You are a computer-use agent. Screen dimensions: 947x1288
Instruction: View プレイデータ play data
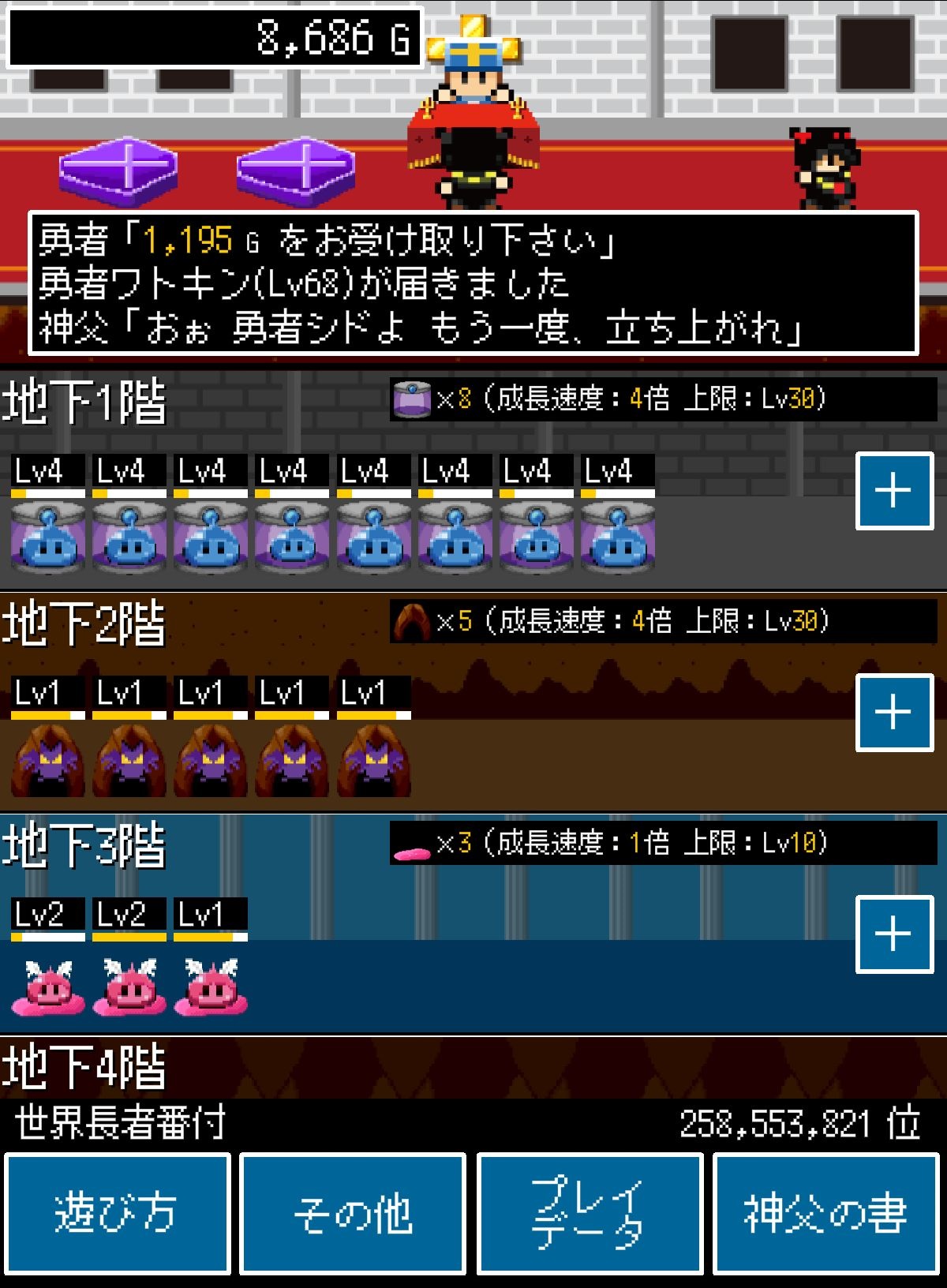coord(590,1213)
